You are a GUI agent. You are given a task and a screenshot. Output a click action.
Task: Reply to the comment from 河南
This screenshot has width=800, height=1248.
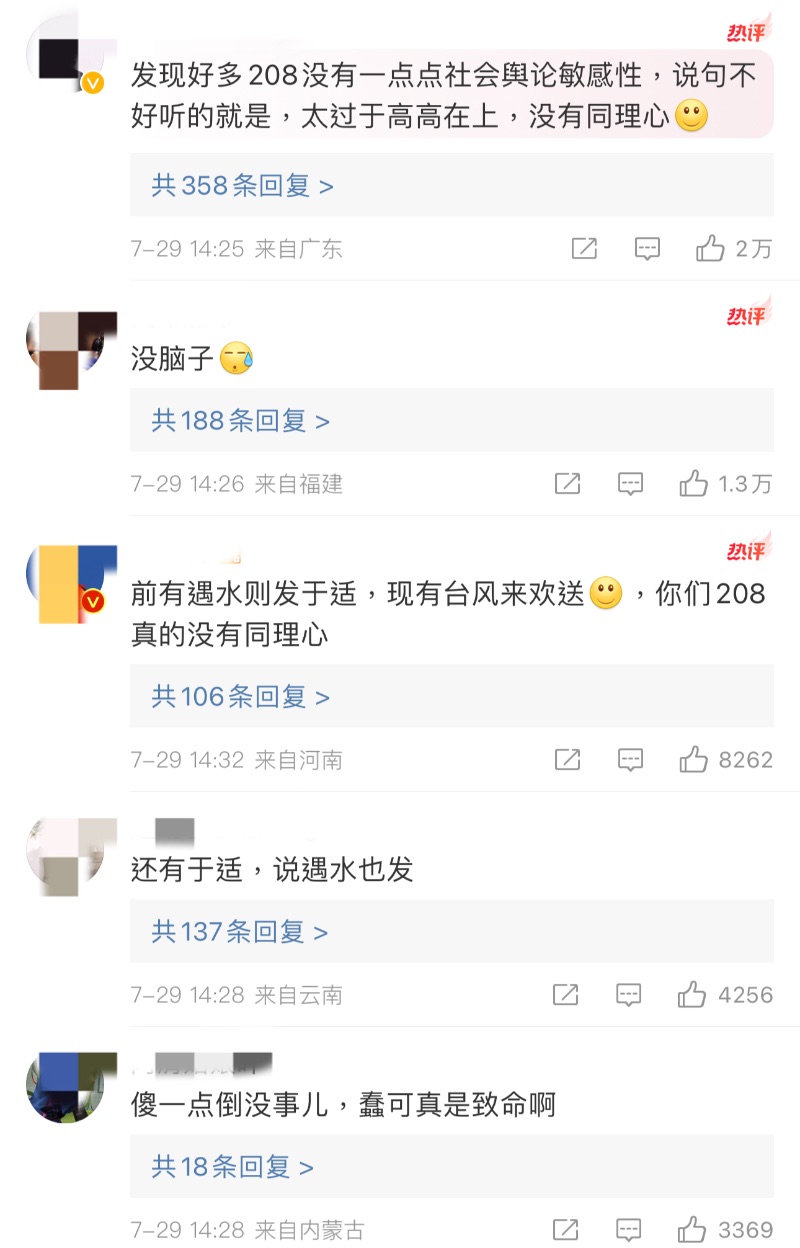630,760
